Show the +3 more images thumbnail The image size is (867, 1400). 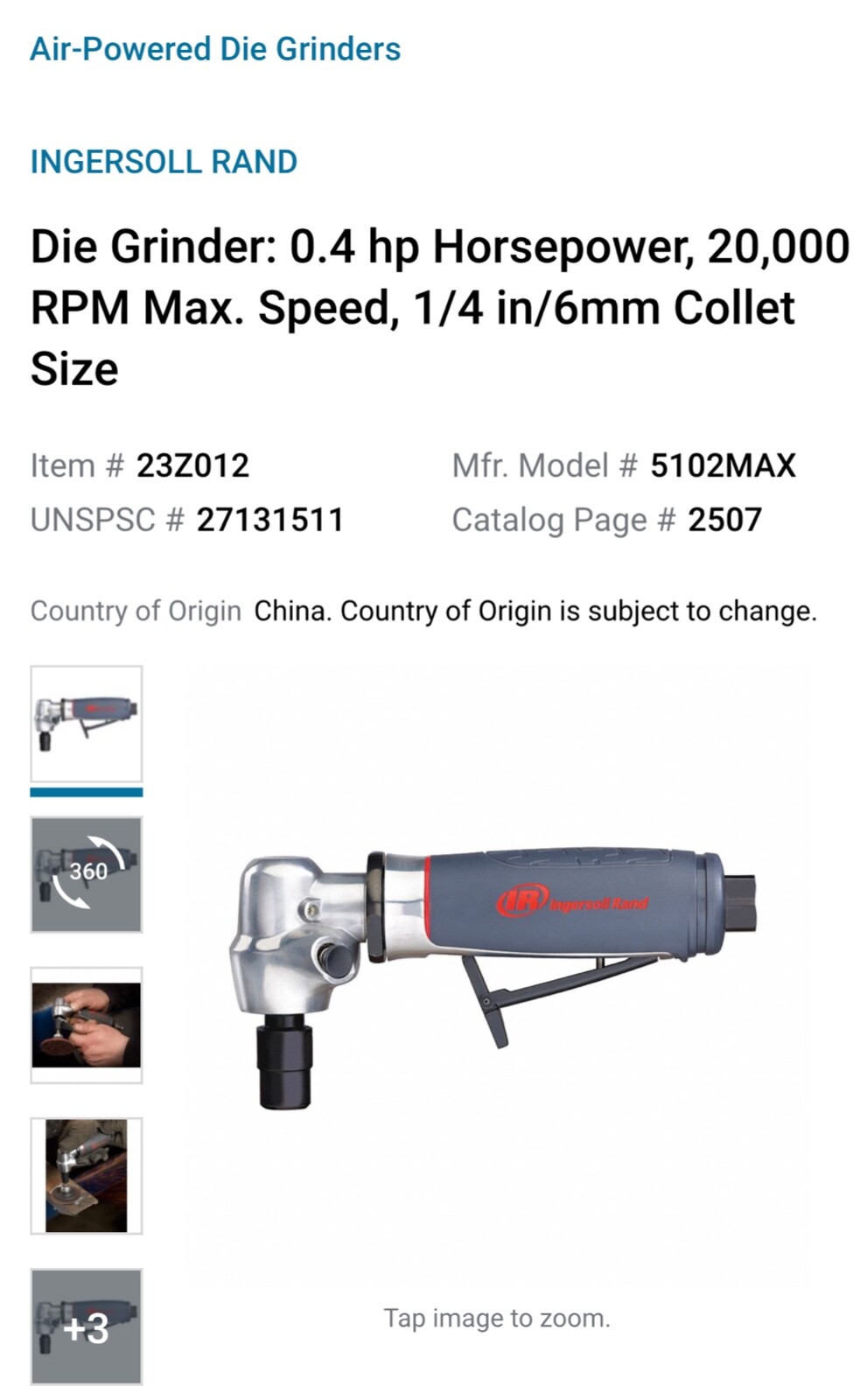87,1326
